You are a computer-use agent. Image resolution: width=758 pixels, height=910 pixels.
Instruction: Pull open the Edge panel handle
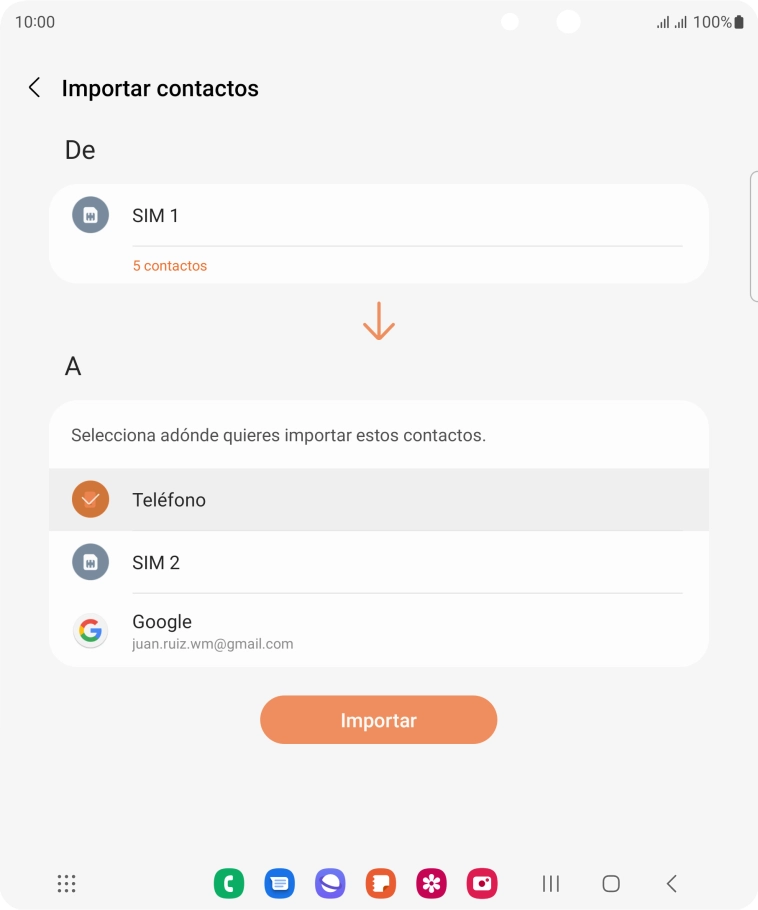[753, 235]
